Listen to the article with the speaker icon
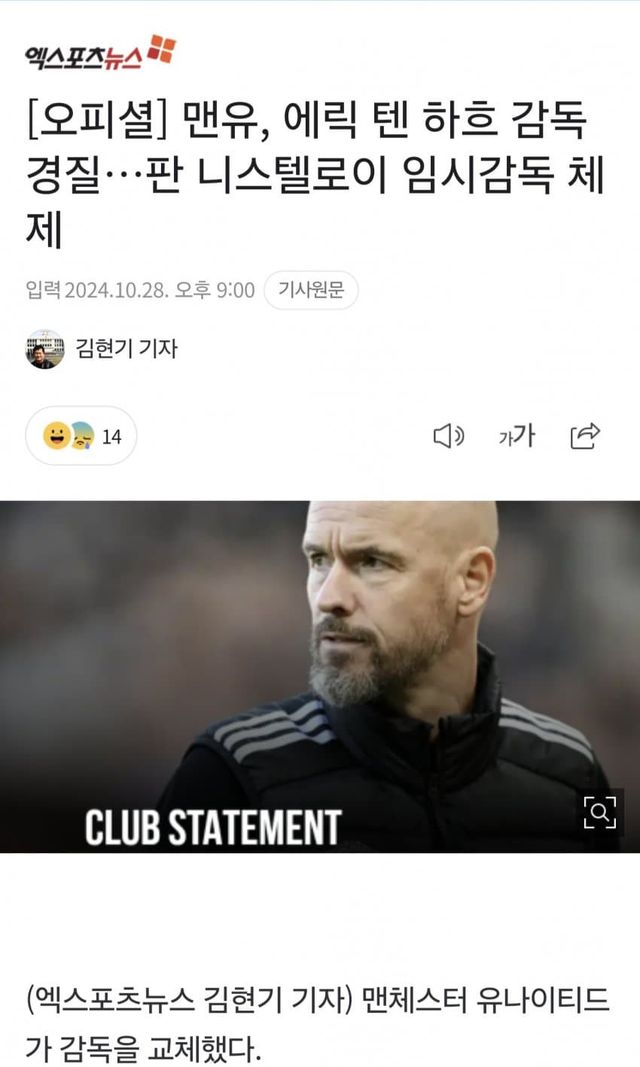The height and width of the screenshot is (1067, 640). click(x=448, y=436)
